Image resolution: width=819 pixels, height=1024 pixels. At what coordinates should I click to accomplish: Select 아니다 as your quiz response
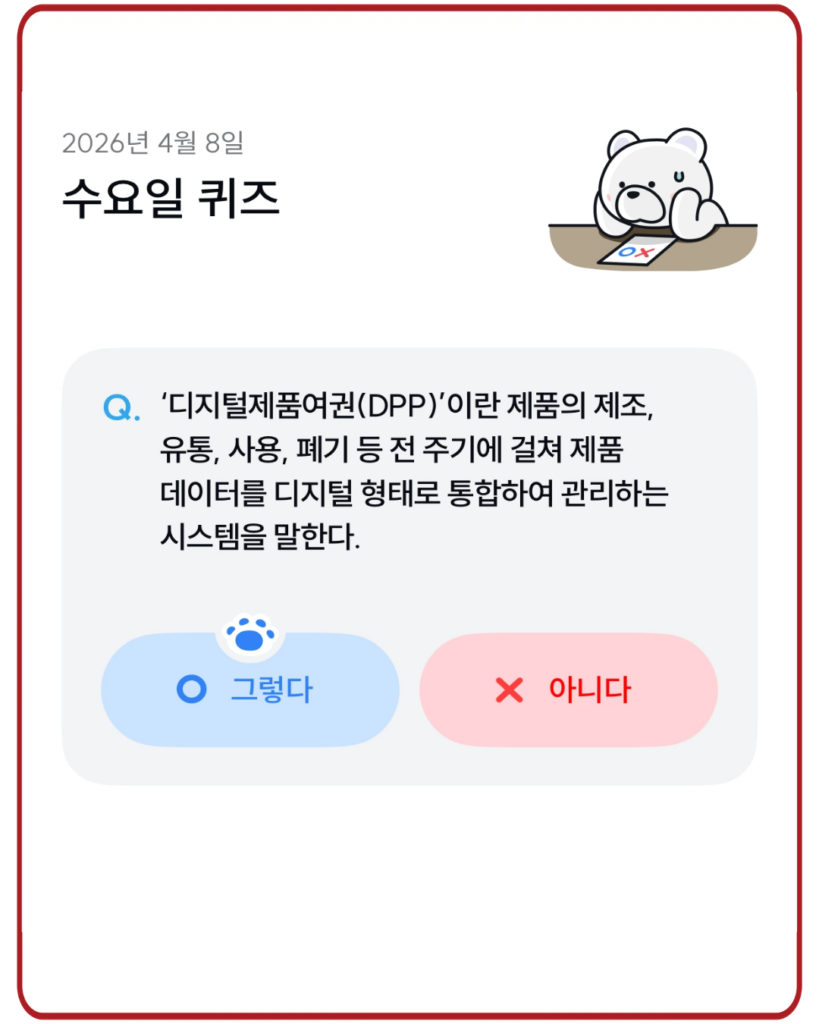568,690
